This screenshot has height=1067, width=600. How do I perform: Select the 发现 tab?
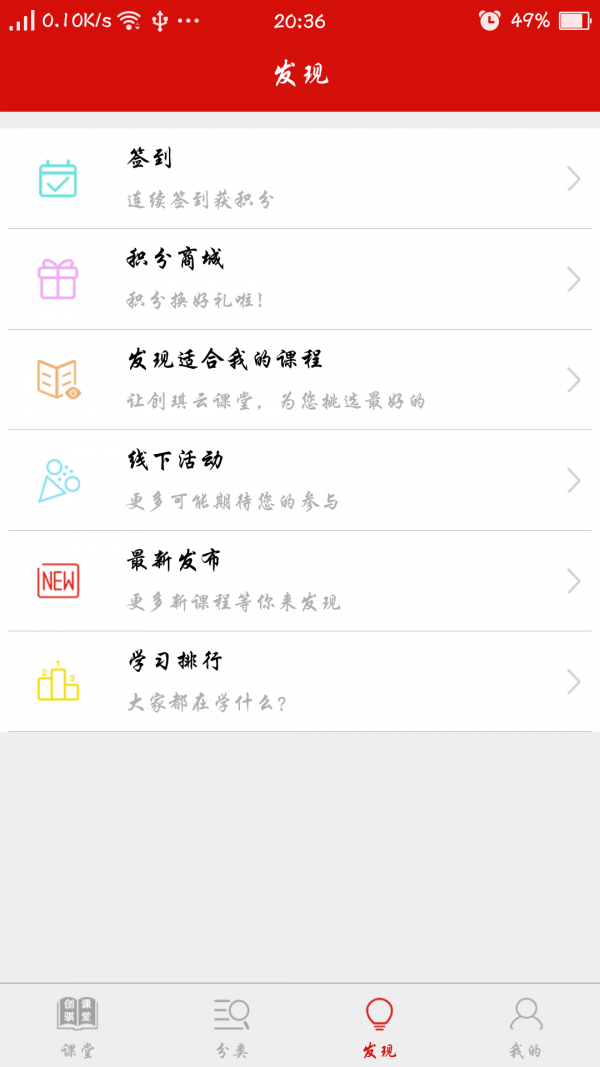[379, 1026]
